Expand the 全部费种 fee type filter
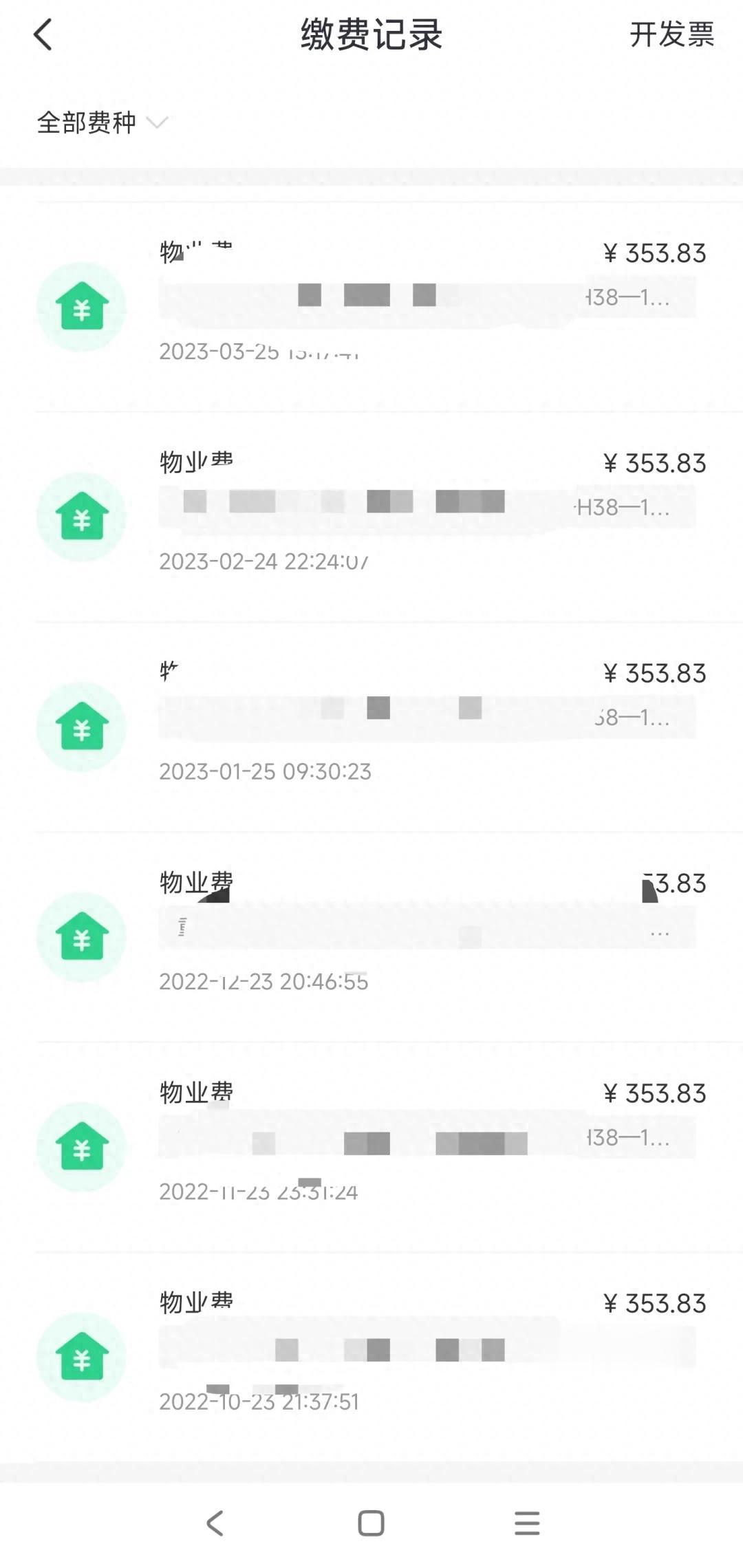The image size is (743, 1568). (x=102, y=123)
